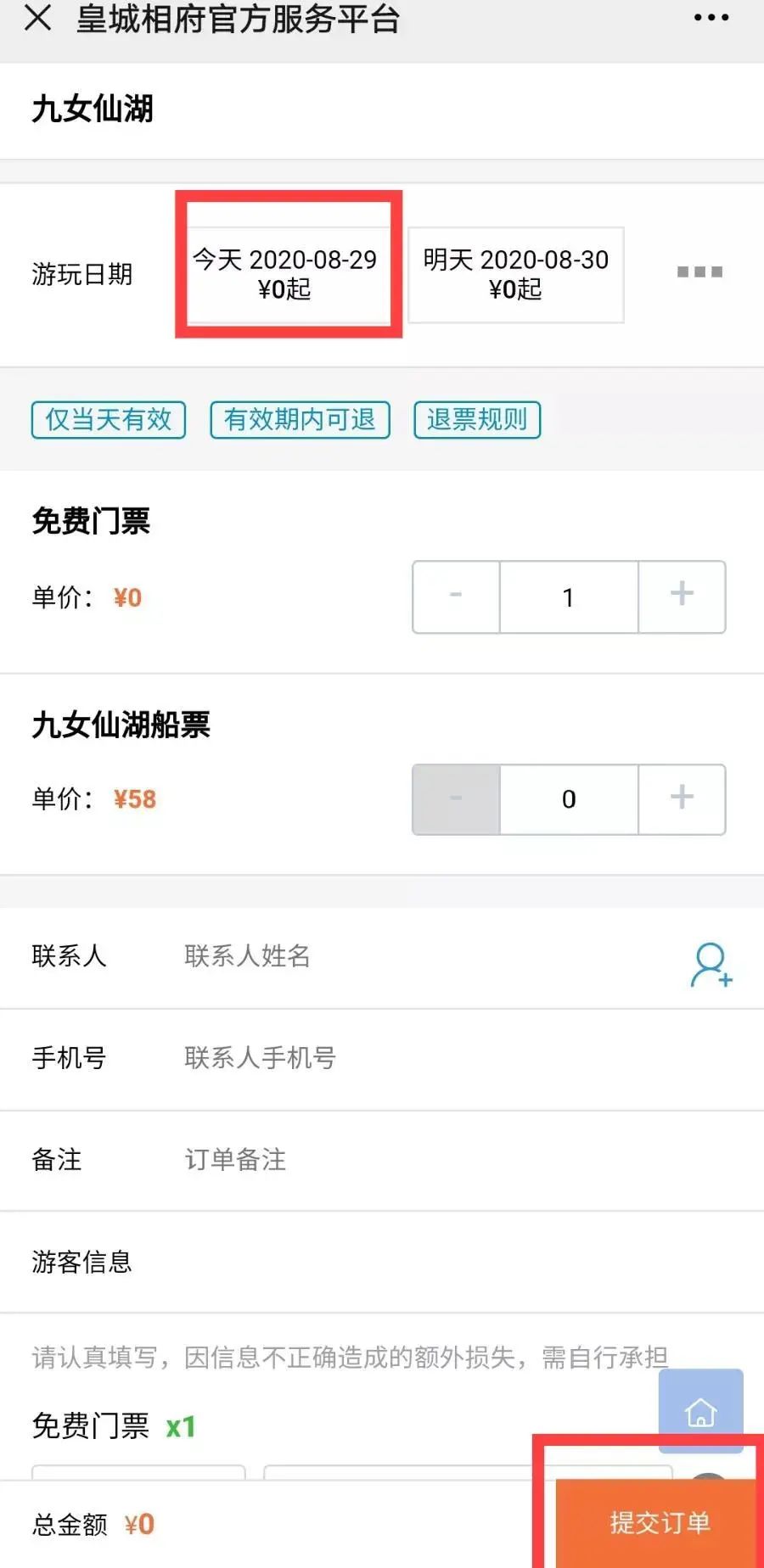Select today's date 2020-08-29

[285, 274]
